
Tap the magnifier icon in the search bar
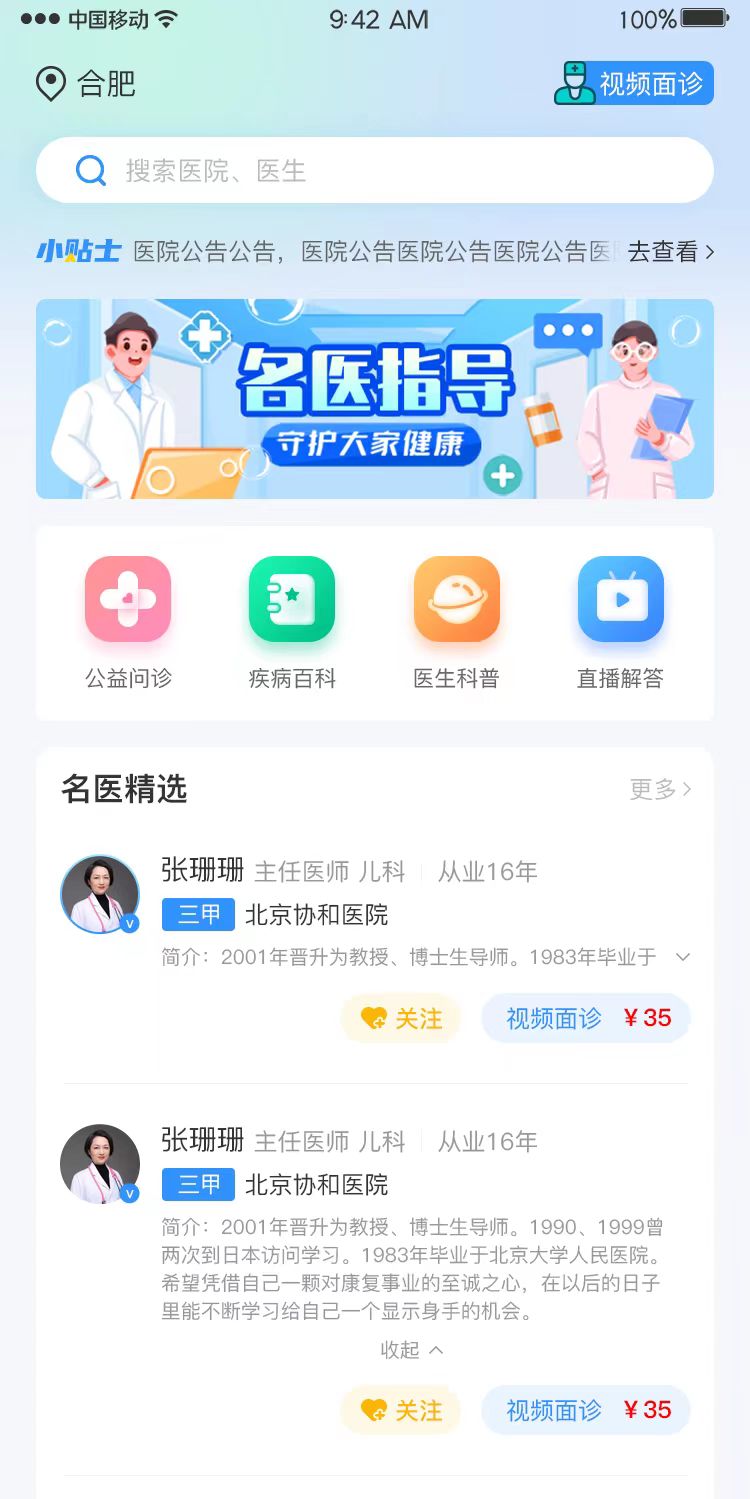point(91,170)
